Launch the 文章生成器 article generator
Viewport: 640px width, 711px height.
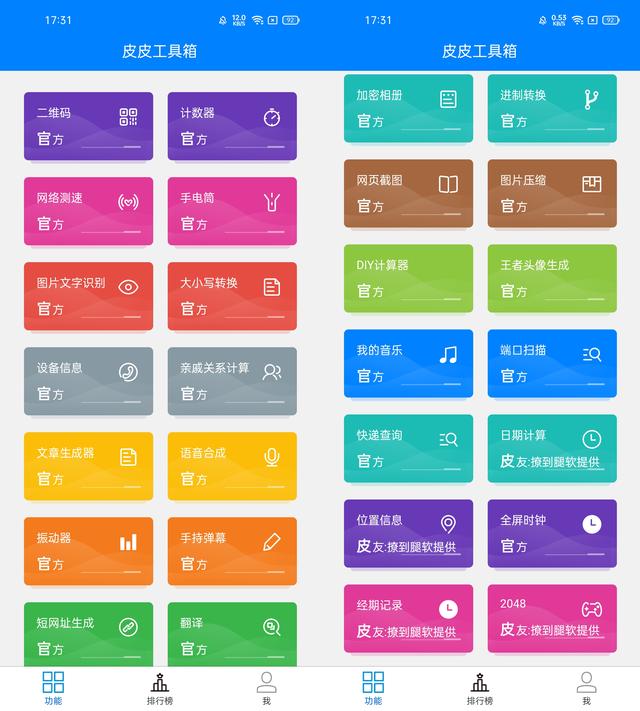tap(88, 466)
